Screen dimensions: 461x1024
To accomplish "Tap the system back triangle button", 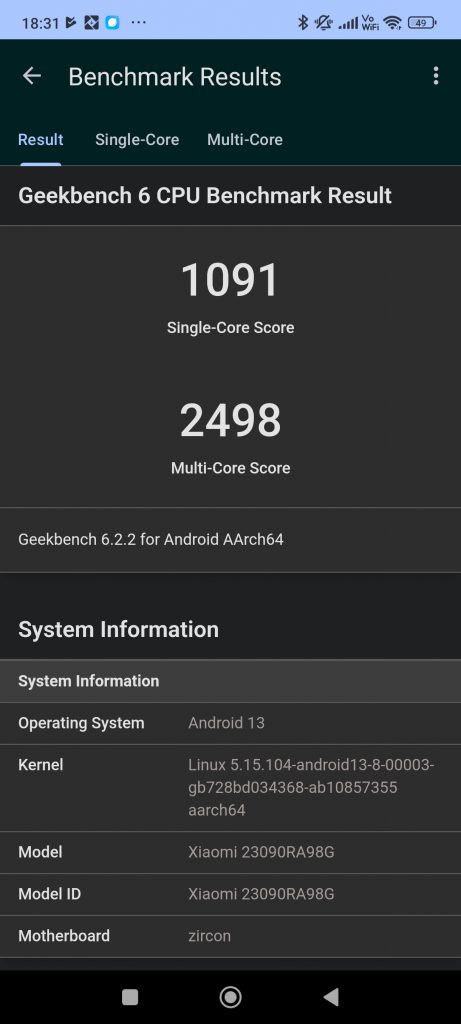I will pos(331,997).
